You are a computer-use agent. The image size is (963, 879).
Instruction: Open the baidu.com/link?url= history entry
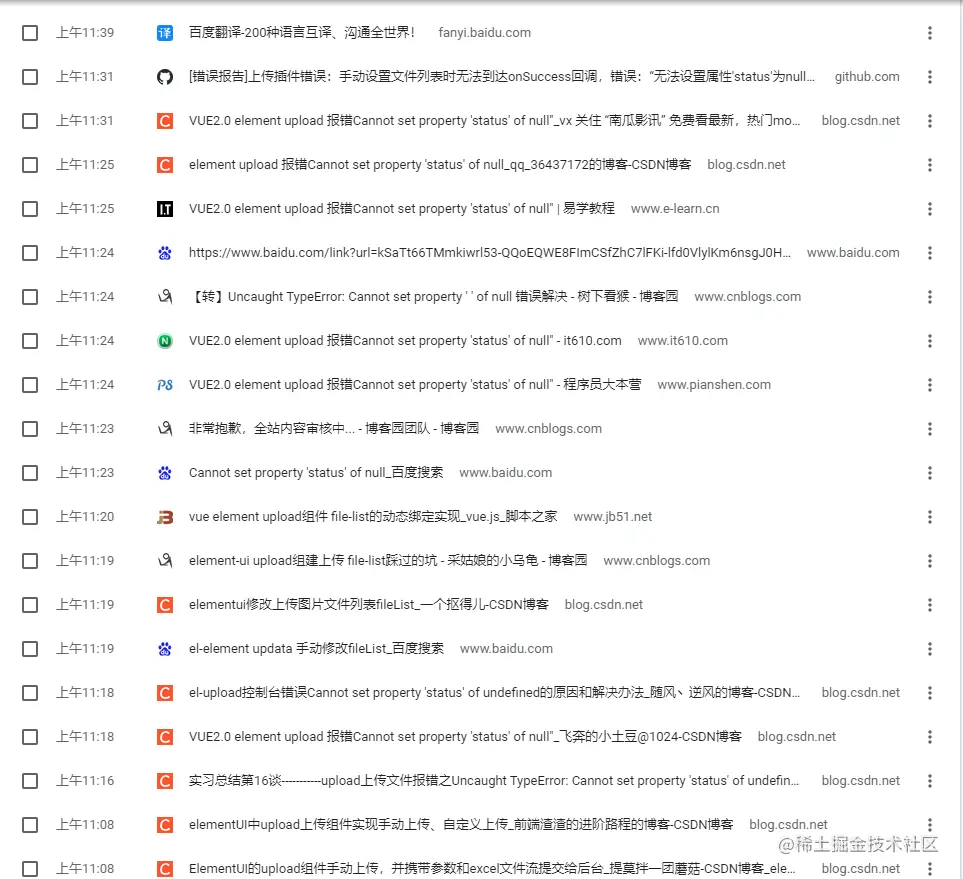pos(489,253)
